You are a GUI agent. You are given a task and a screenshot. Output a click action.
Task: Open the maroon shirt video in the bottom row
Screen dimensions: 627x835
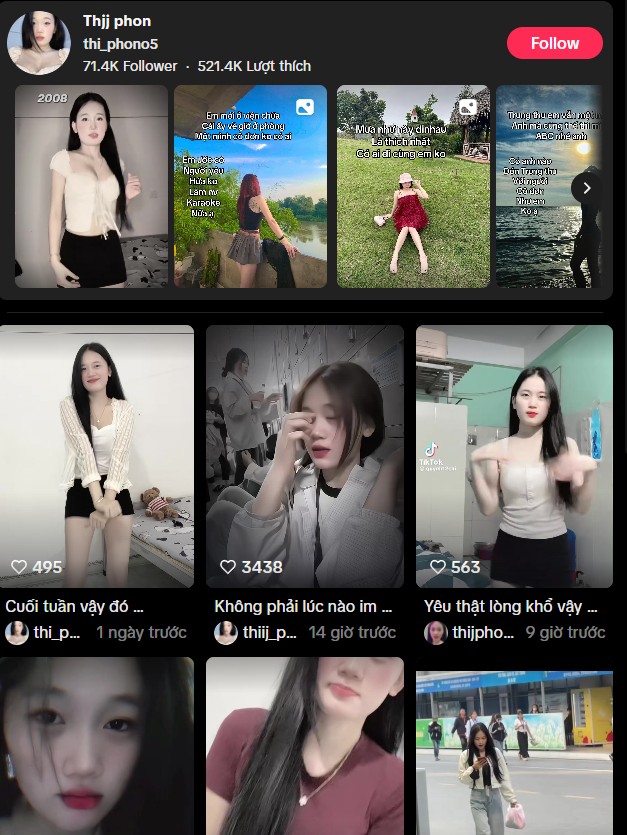[x=305, y=750]
